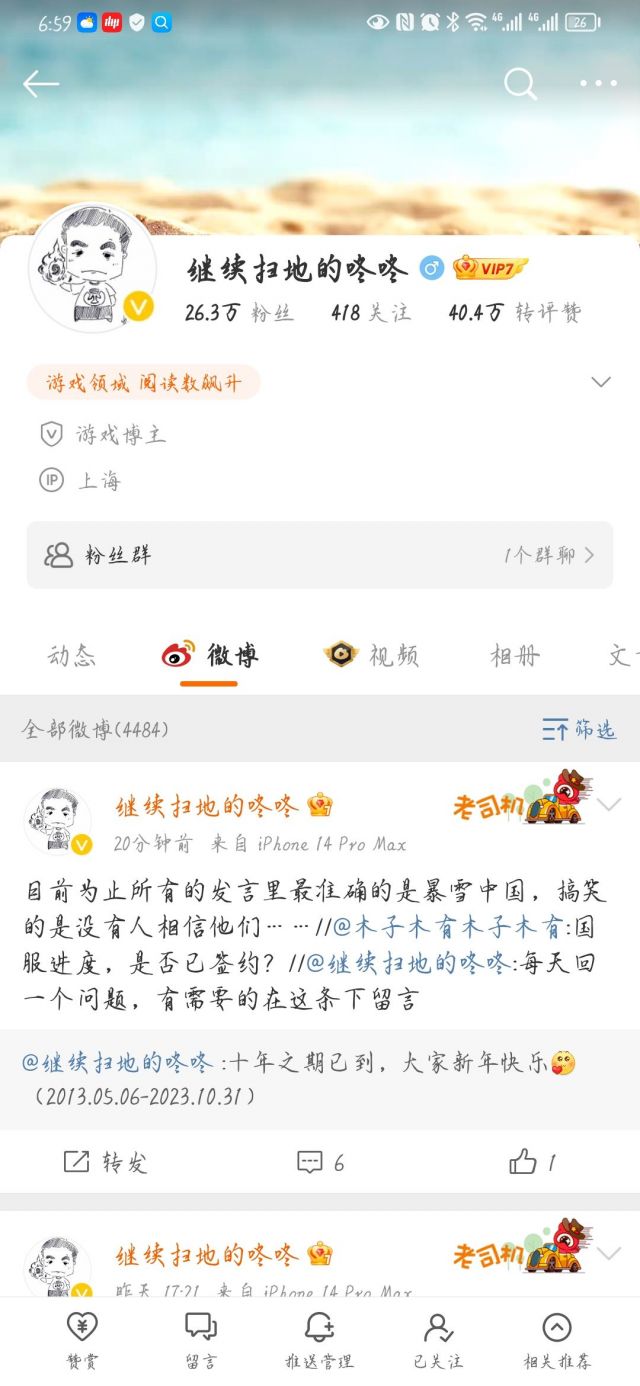Open the profile search icon
640x1386 pixels.
pos(520,84)
